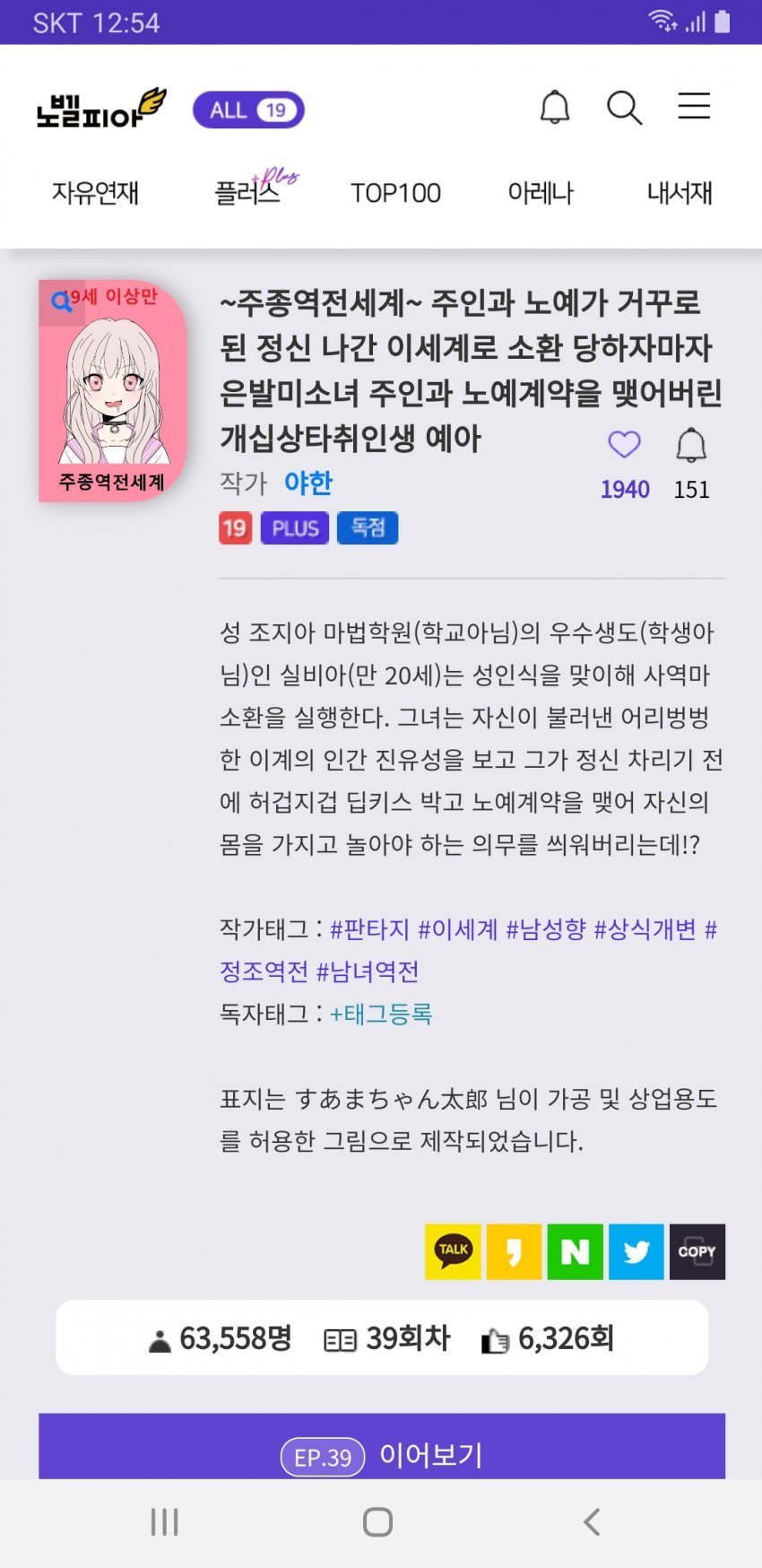Switch to the 내서재 tab
The height and width of the screenshot is (1568, 762).
point(680,193)
